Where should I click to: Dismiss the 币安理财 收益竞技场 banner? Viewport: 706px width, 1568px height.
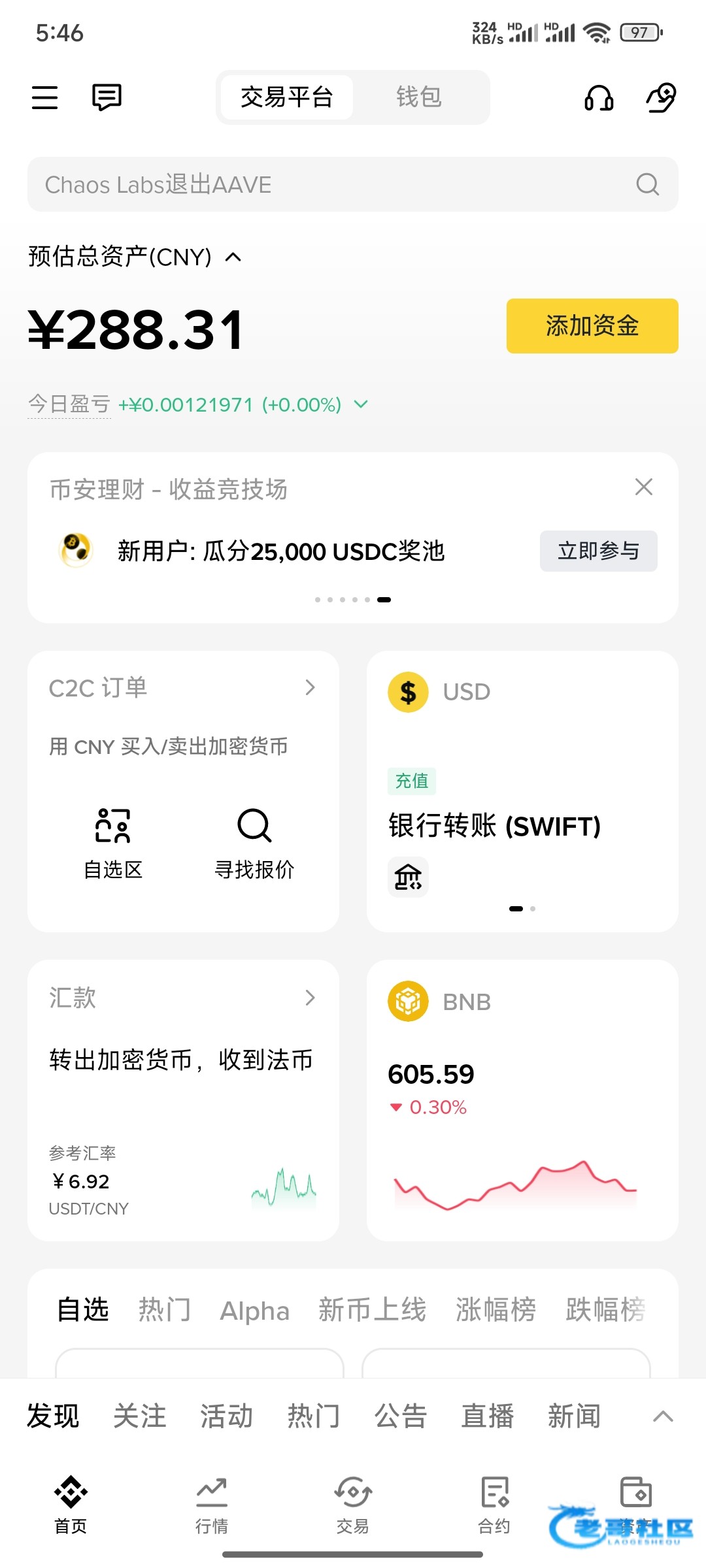644,487
